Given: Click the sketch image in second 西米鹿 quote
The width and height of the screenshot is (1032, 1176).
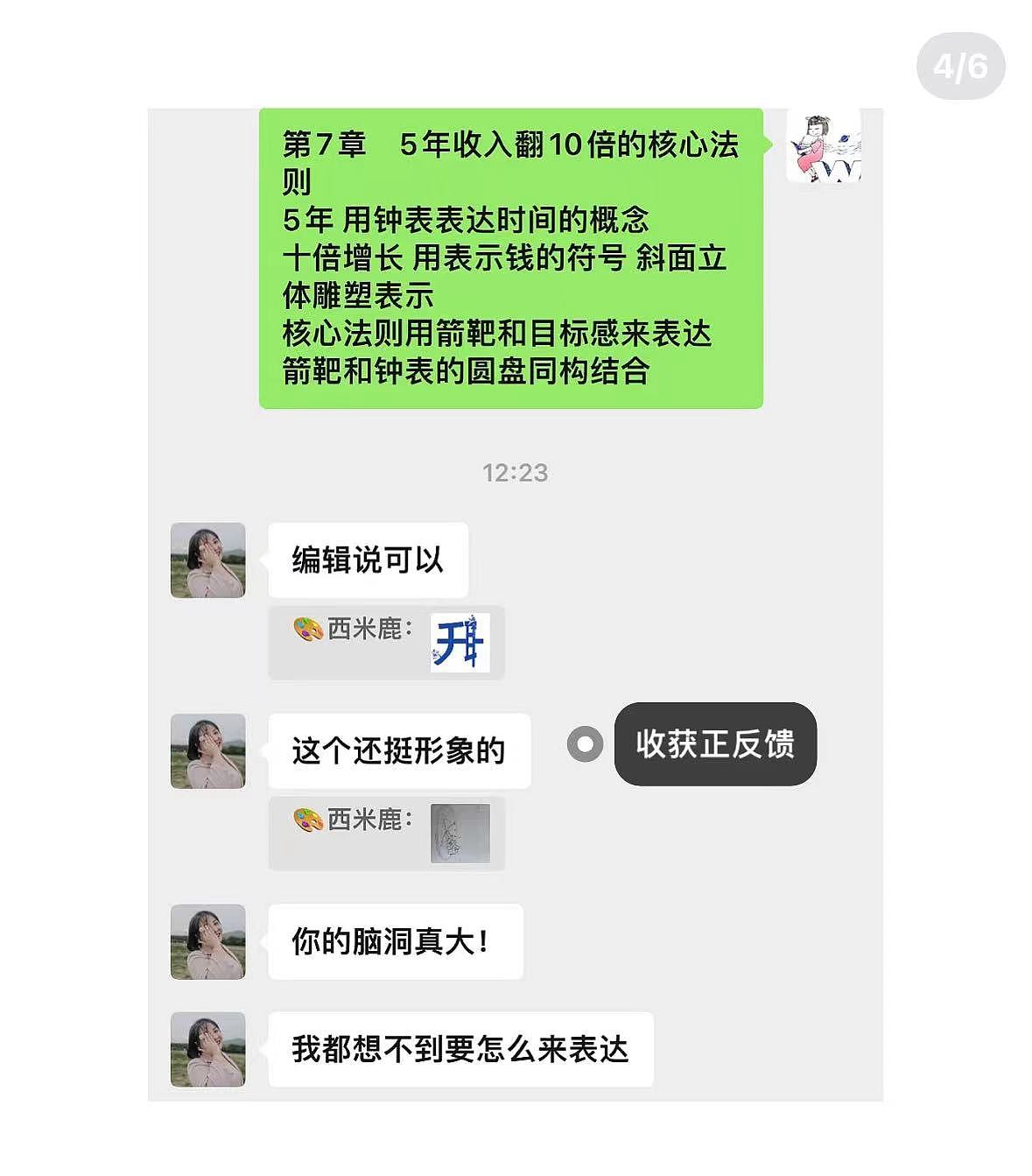Looking at the screenshot, I should pyautogui.click(x=461, y=833).
